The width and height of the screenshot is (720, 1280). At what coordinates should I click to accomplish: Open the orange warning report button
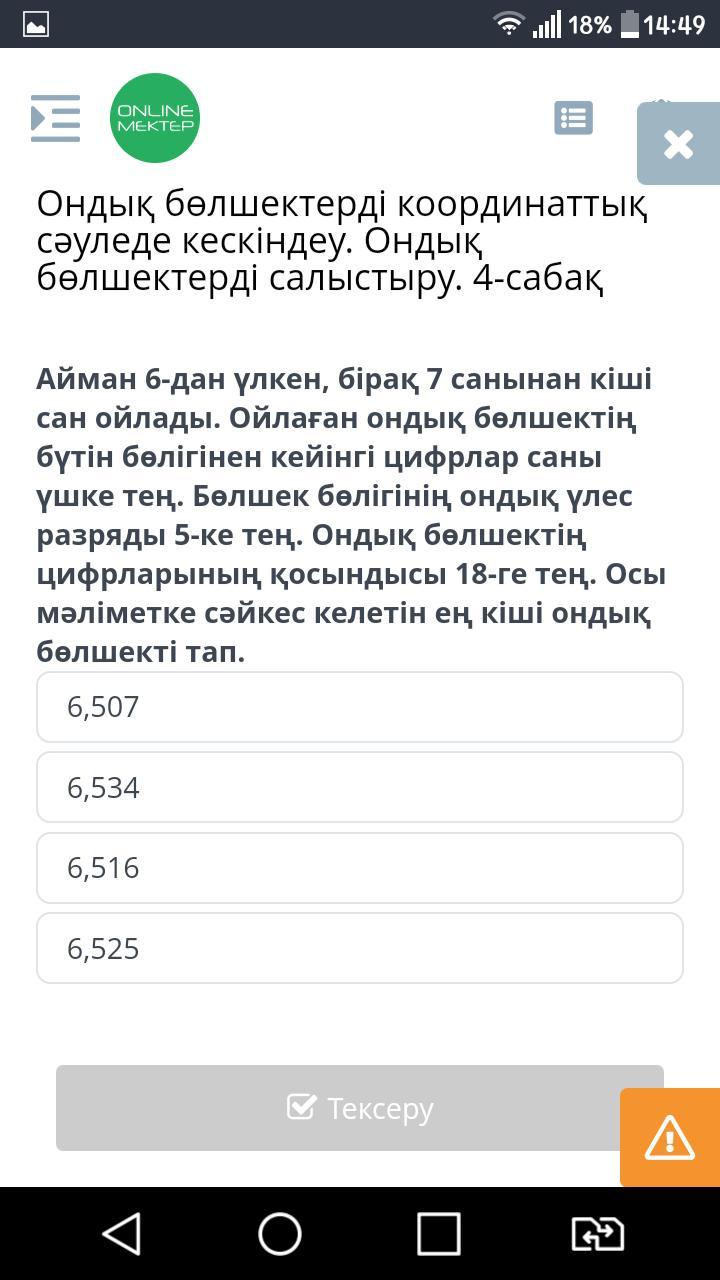pos(670,1138)
